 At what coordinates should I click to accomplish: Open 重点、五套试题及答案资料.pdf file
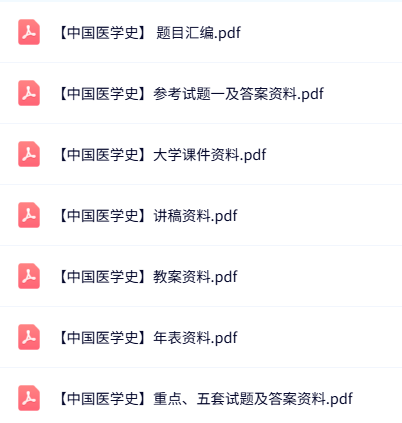click(x=206, y=399)
